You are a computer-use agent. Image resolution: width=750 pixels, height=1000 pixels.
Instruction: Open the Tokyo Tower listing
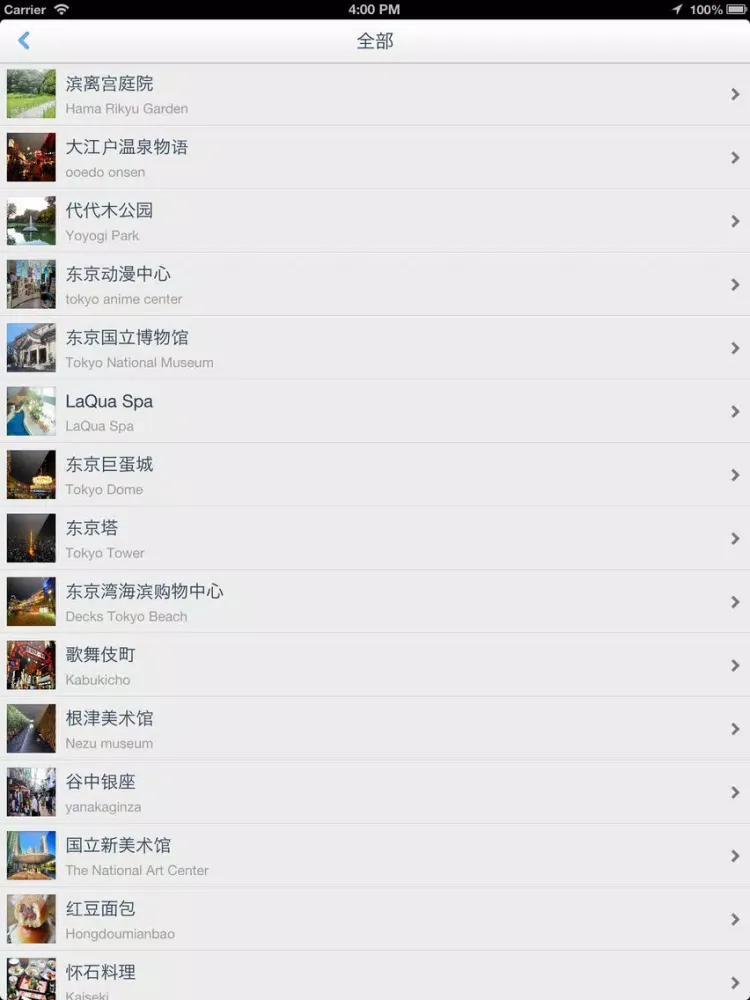pyautogui.click(x=375, y=539)
